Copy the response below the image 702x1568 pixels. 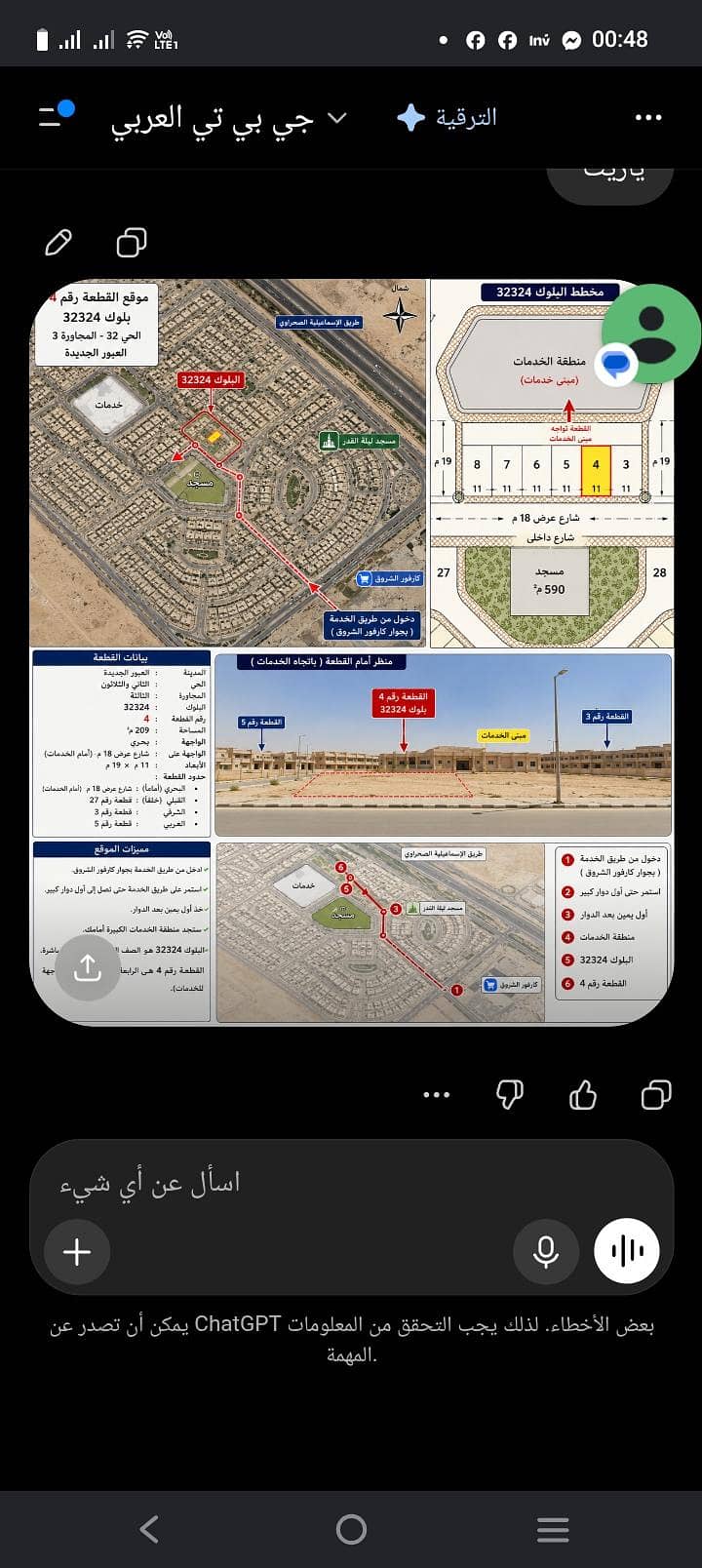[x=656, y=1095]
